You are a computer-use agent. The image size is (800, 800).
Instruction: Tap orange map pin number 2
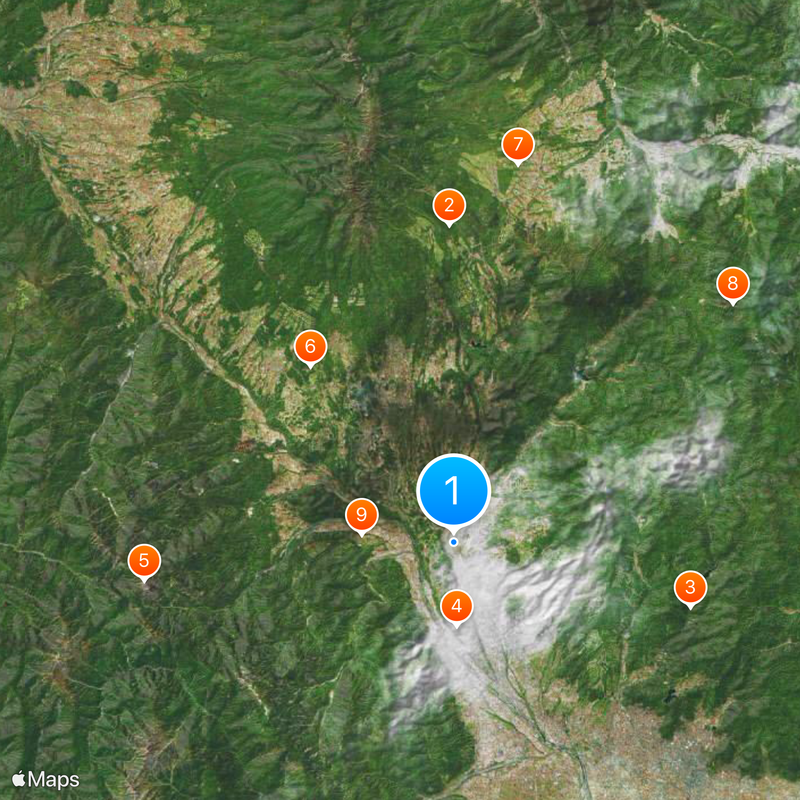449,206
